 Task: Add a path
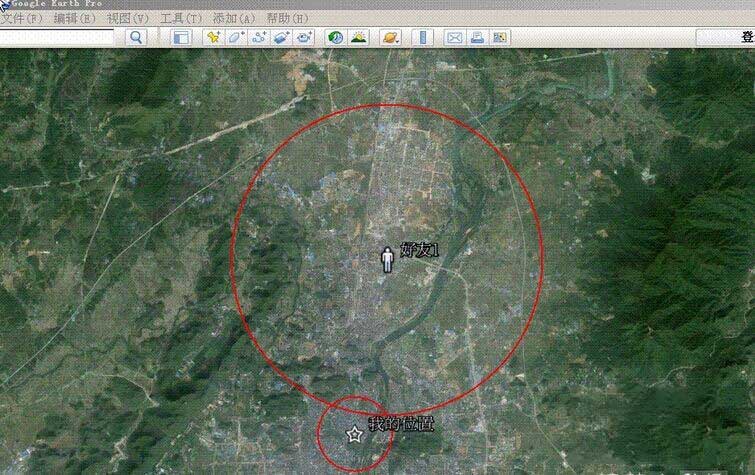click(259, 37)
